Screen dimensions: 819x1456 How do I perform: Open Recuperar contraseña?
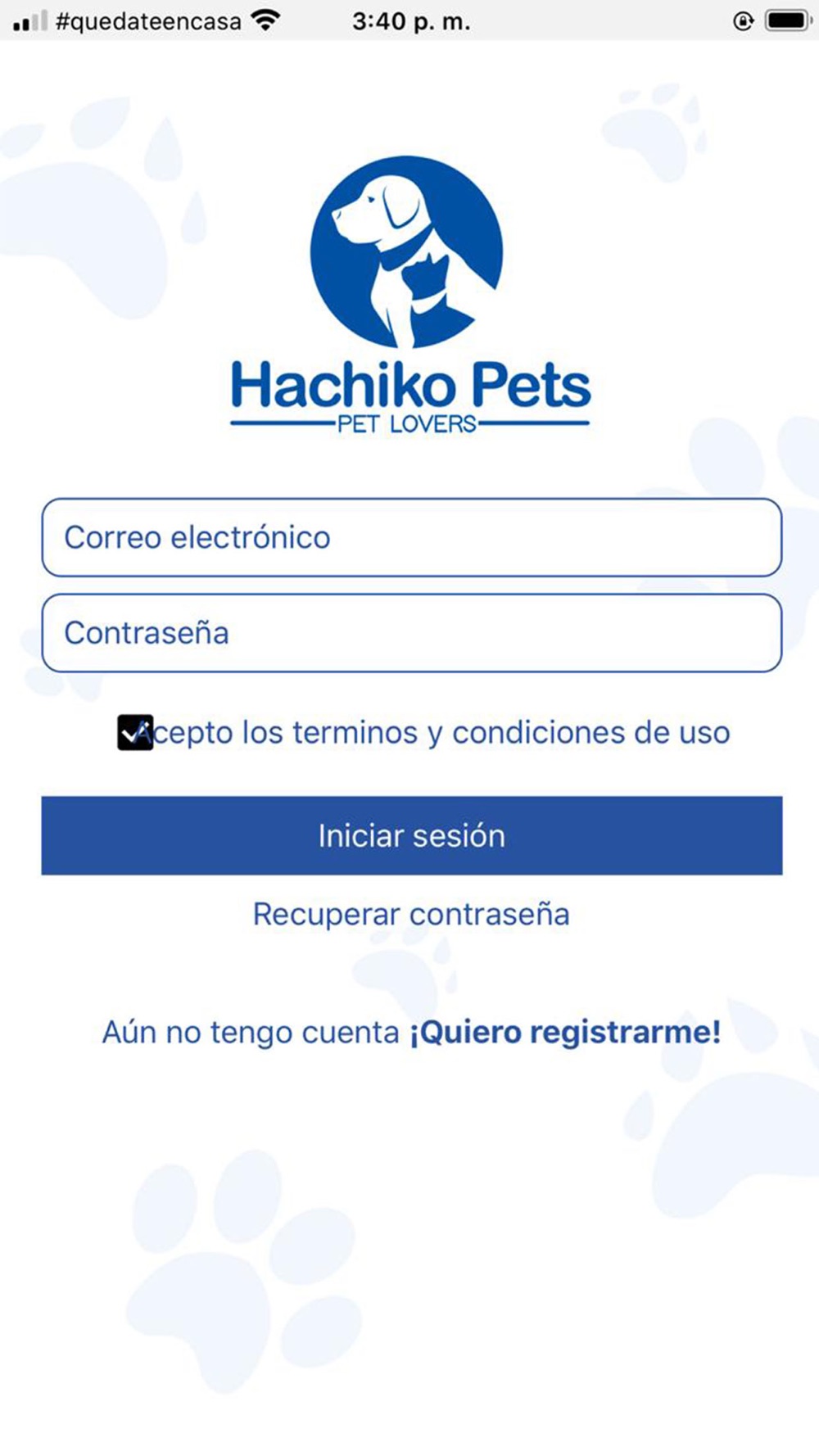click(x=411, y=914)
